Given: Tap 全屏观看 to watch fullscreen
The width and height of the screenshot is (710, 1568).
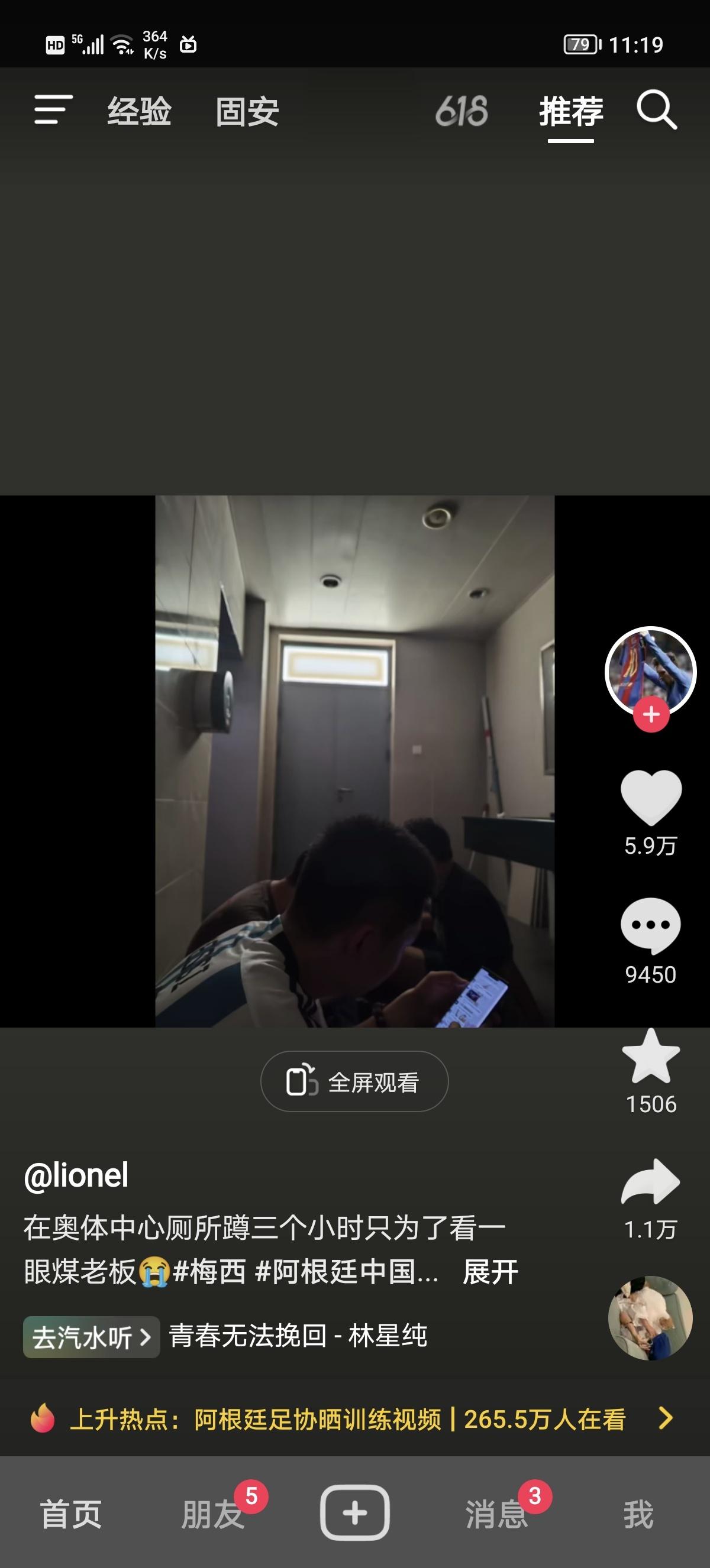Looking at the screenshot, I should point(354,1081).
